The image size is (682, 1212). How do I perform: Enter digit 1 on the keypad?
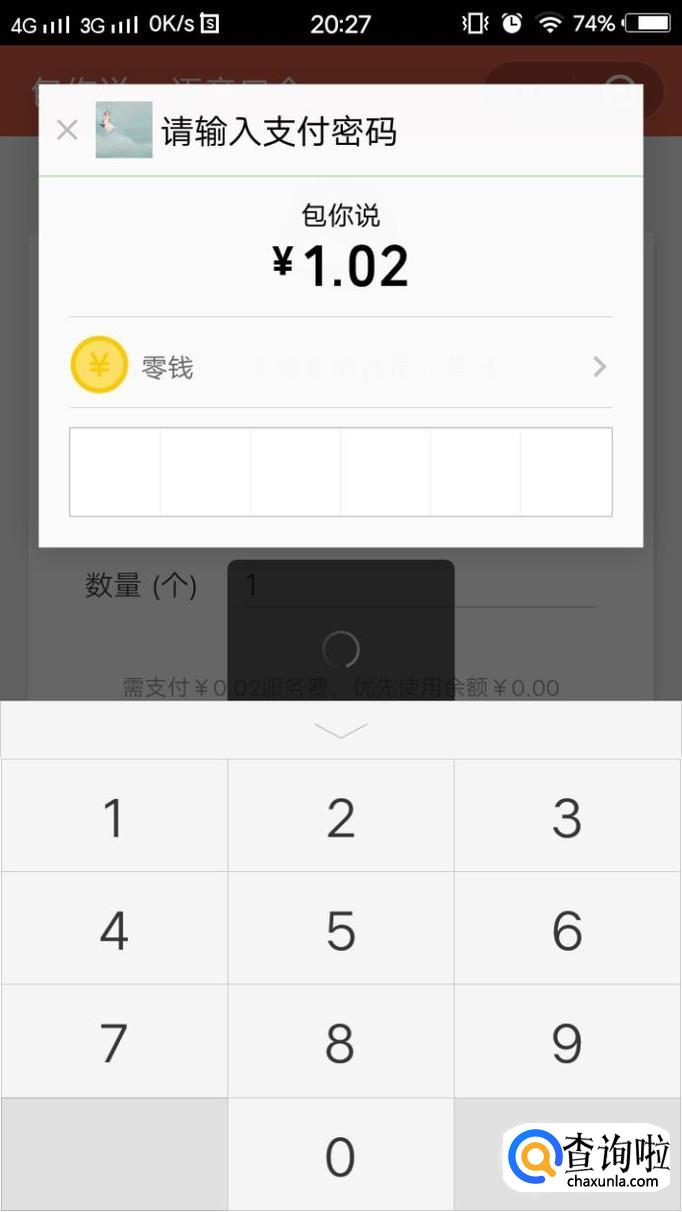click(x=114, y=817)
